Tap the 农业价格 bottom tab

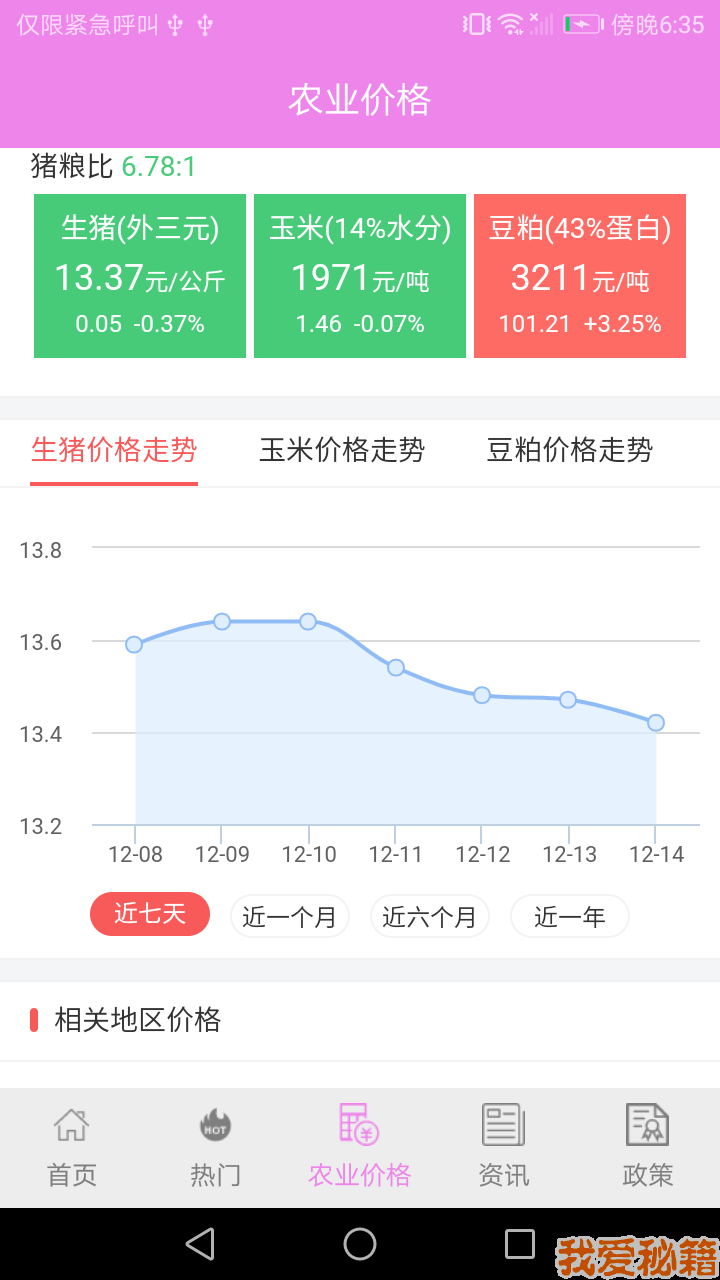tap(360, 1146)
